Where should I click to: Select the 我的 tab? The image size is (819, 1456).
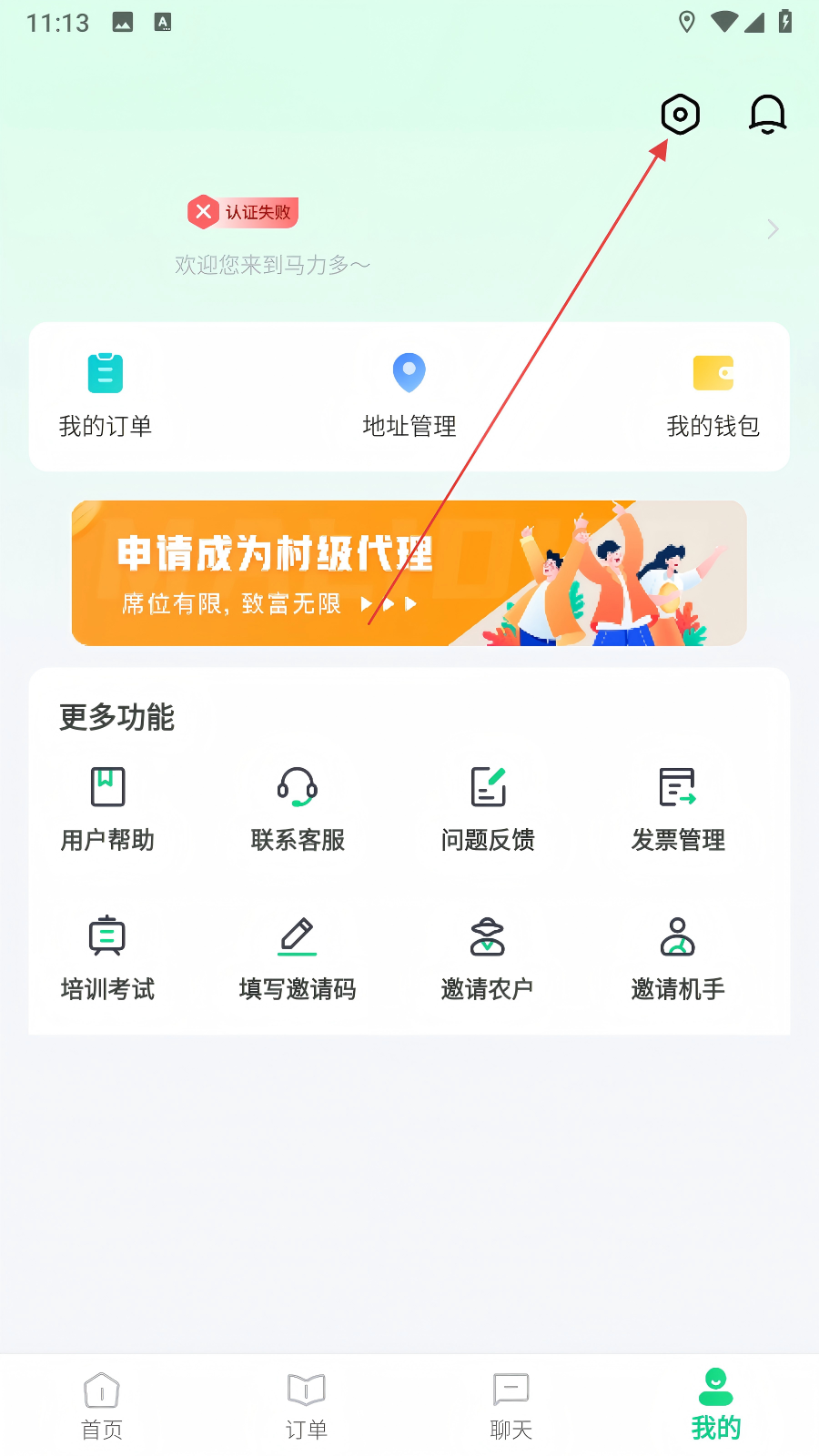(716, 1406)
